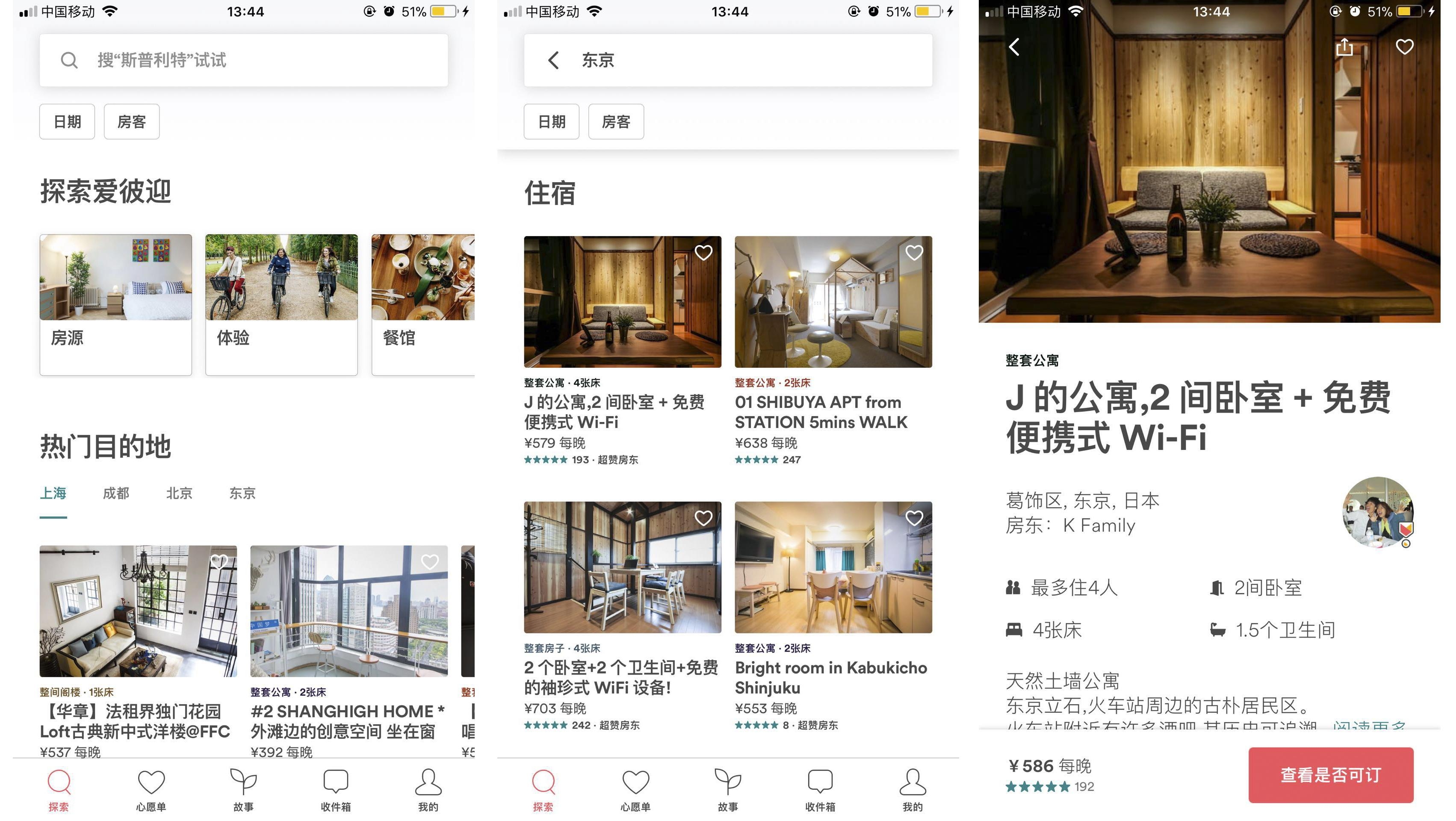Go back from the 东京 search results
Viewport: 1456px width, 821px height.
click(x=553, y=60)
